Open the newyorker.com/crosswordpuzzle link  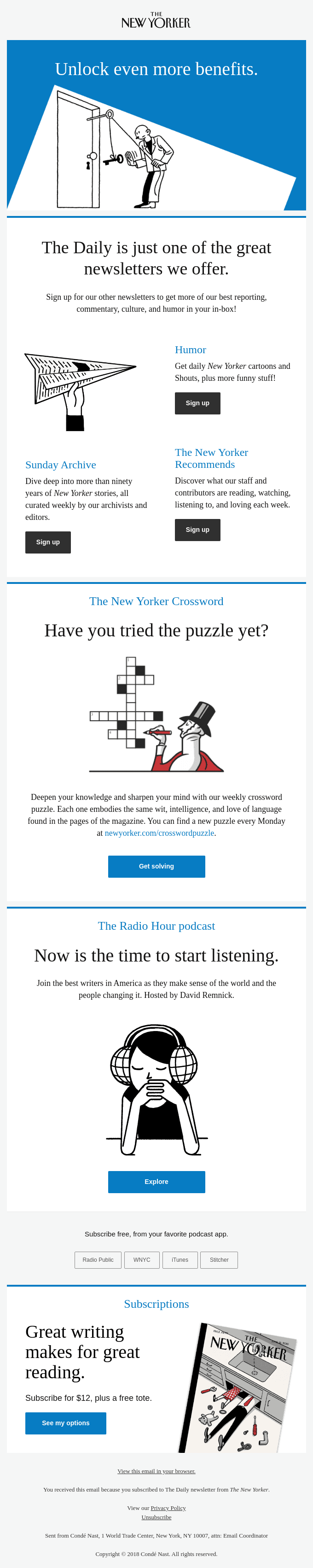(x=159, y=833)
